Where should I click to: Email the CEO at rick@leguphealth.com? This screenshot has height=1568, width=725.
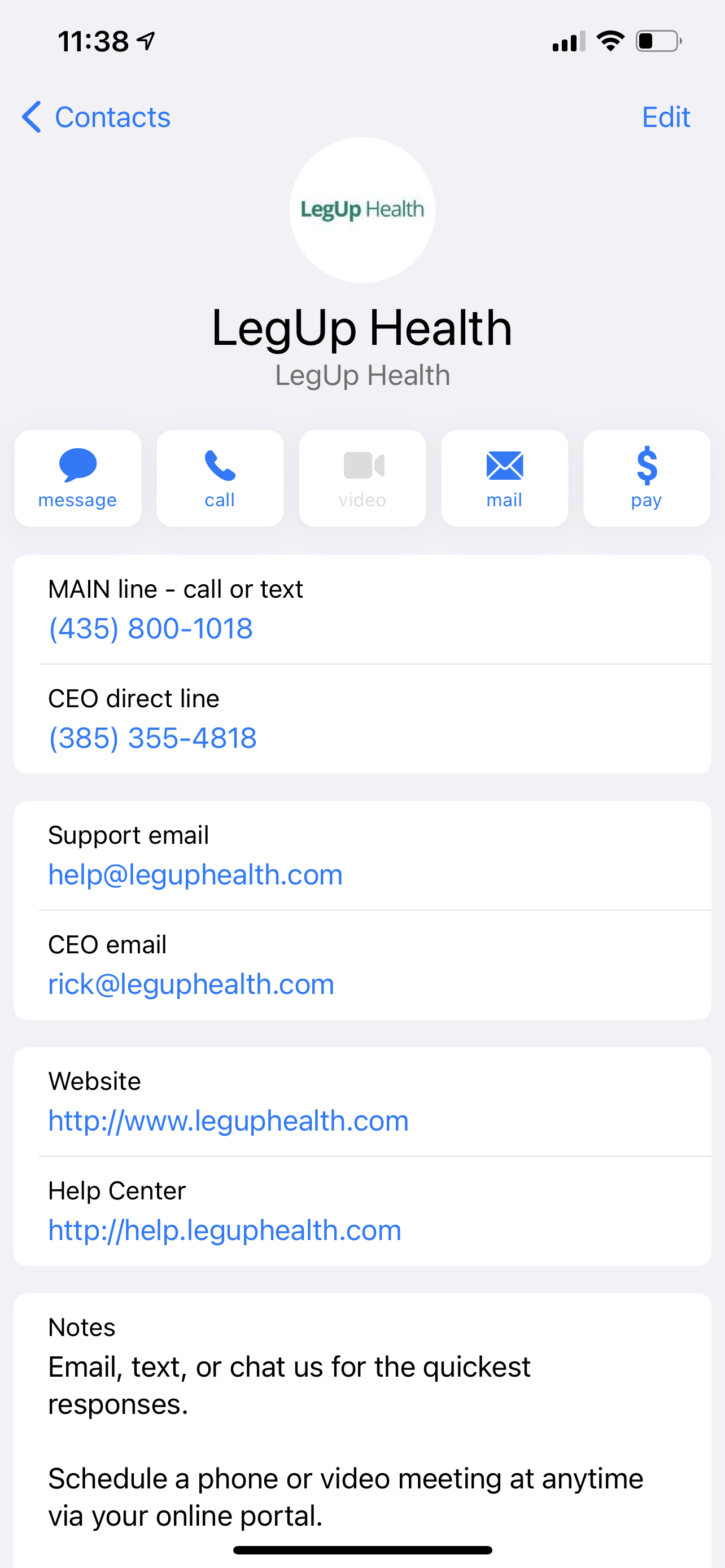(191, 984)
